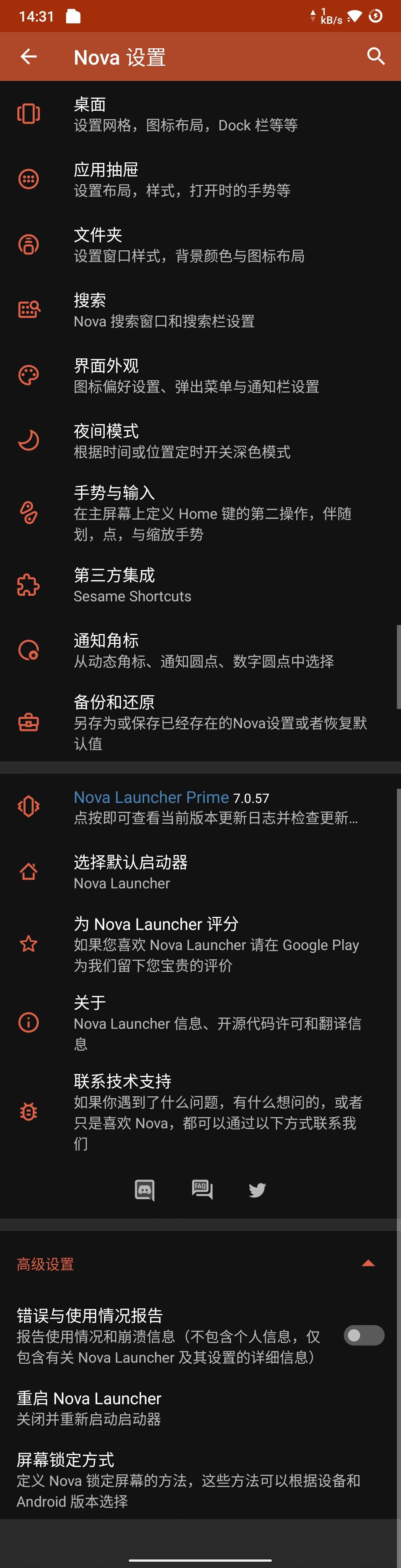Open 第三方集成 Sesame Shortcuts
This screenshot has height=1568, width=401.
coord(200,585)
